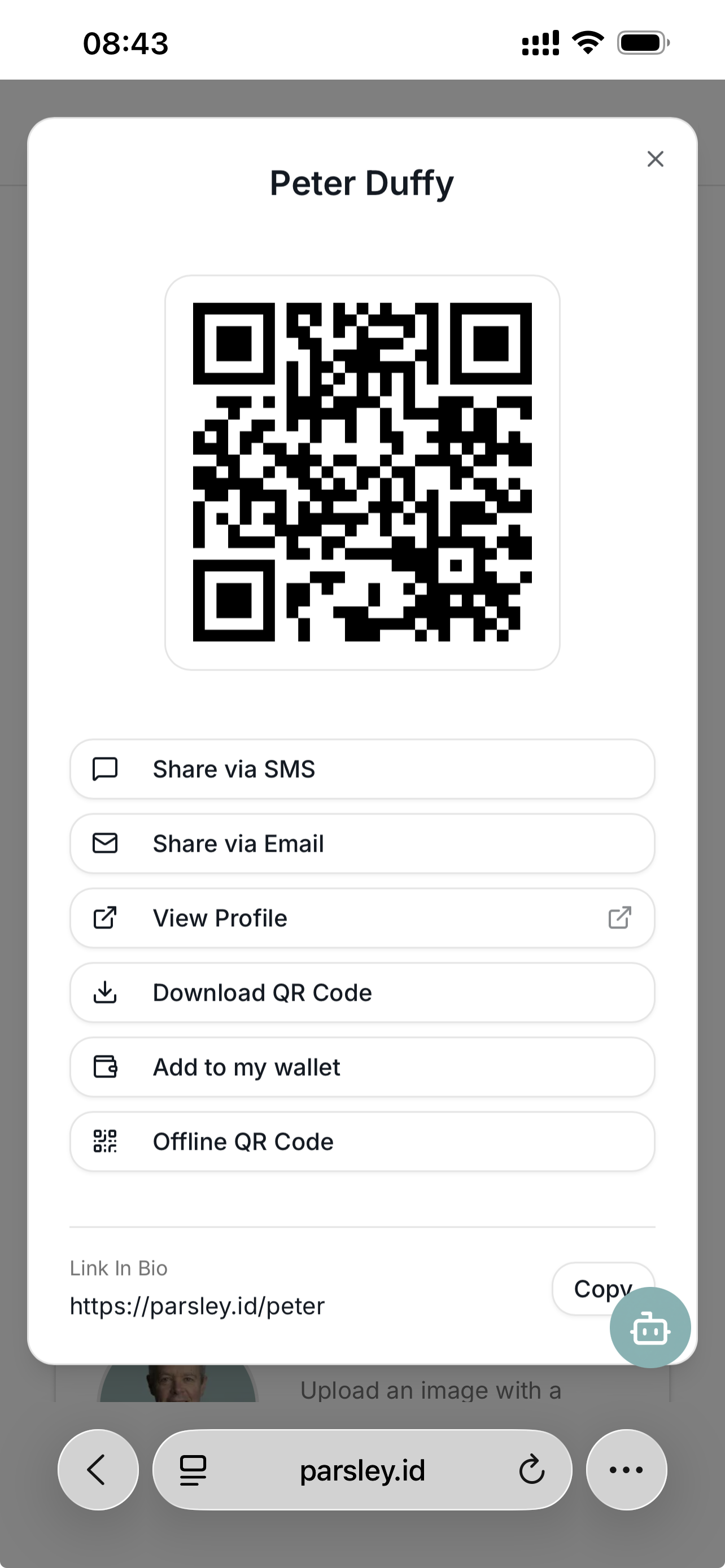725x1568 pixels.
Task: Open the browser's three-dot menu
Action: (626, 1470)
